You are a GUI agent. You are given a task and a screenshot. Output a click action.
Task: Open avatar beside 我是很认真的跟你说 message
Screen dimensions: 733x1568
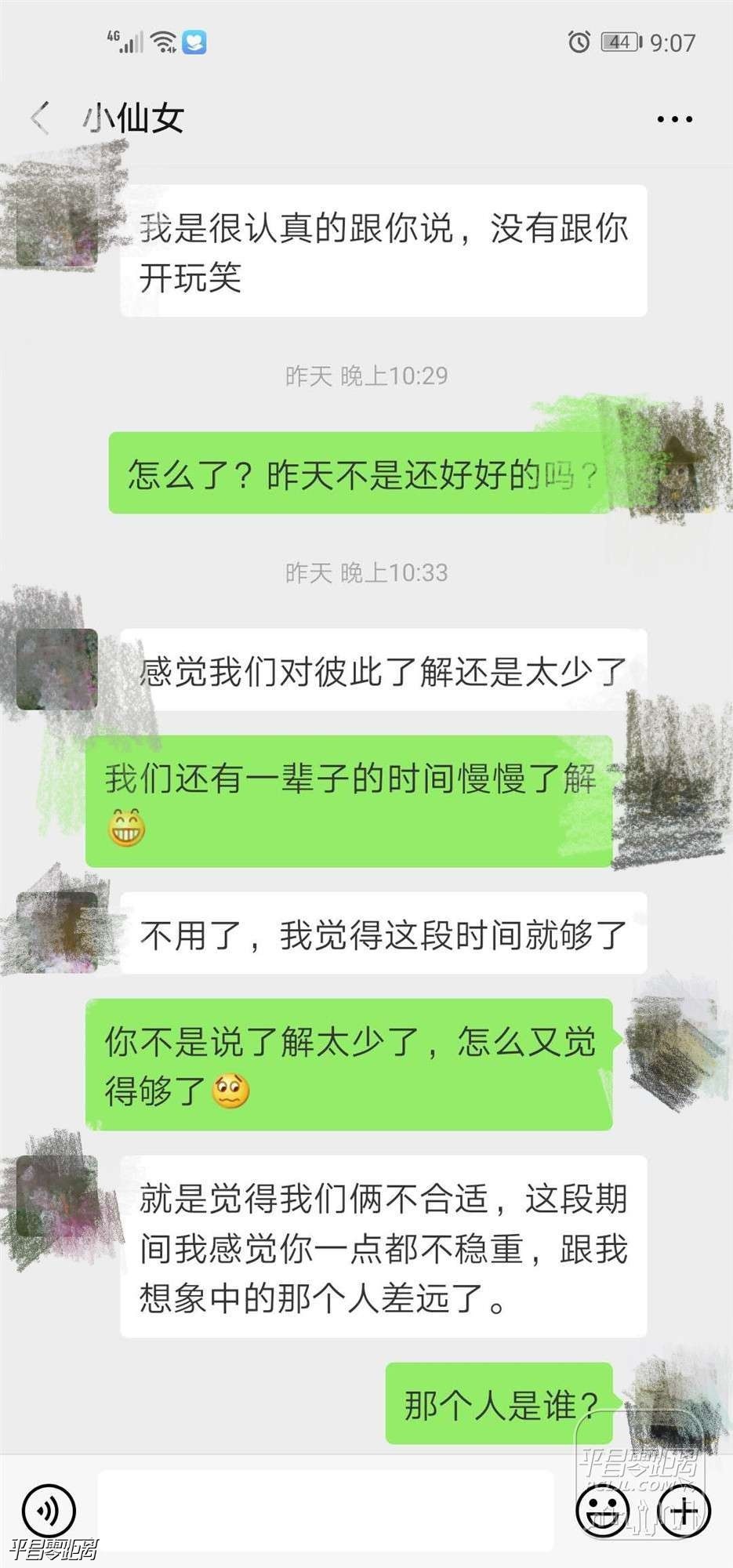tap(56, 226)
